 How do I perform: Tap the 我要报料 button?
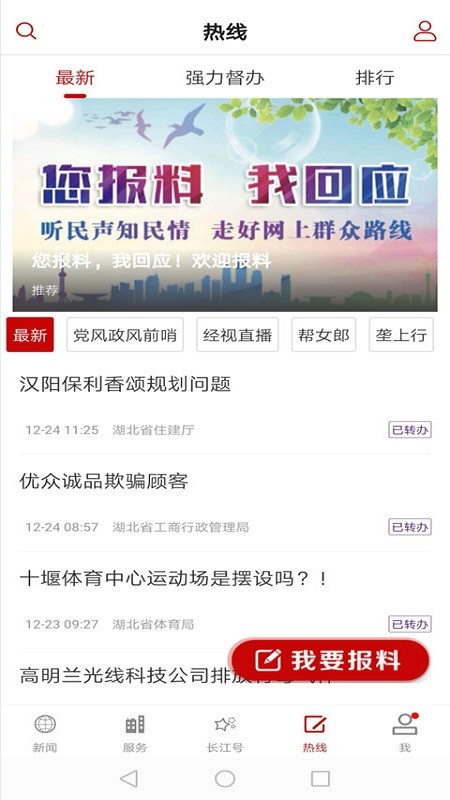[330, 660]
